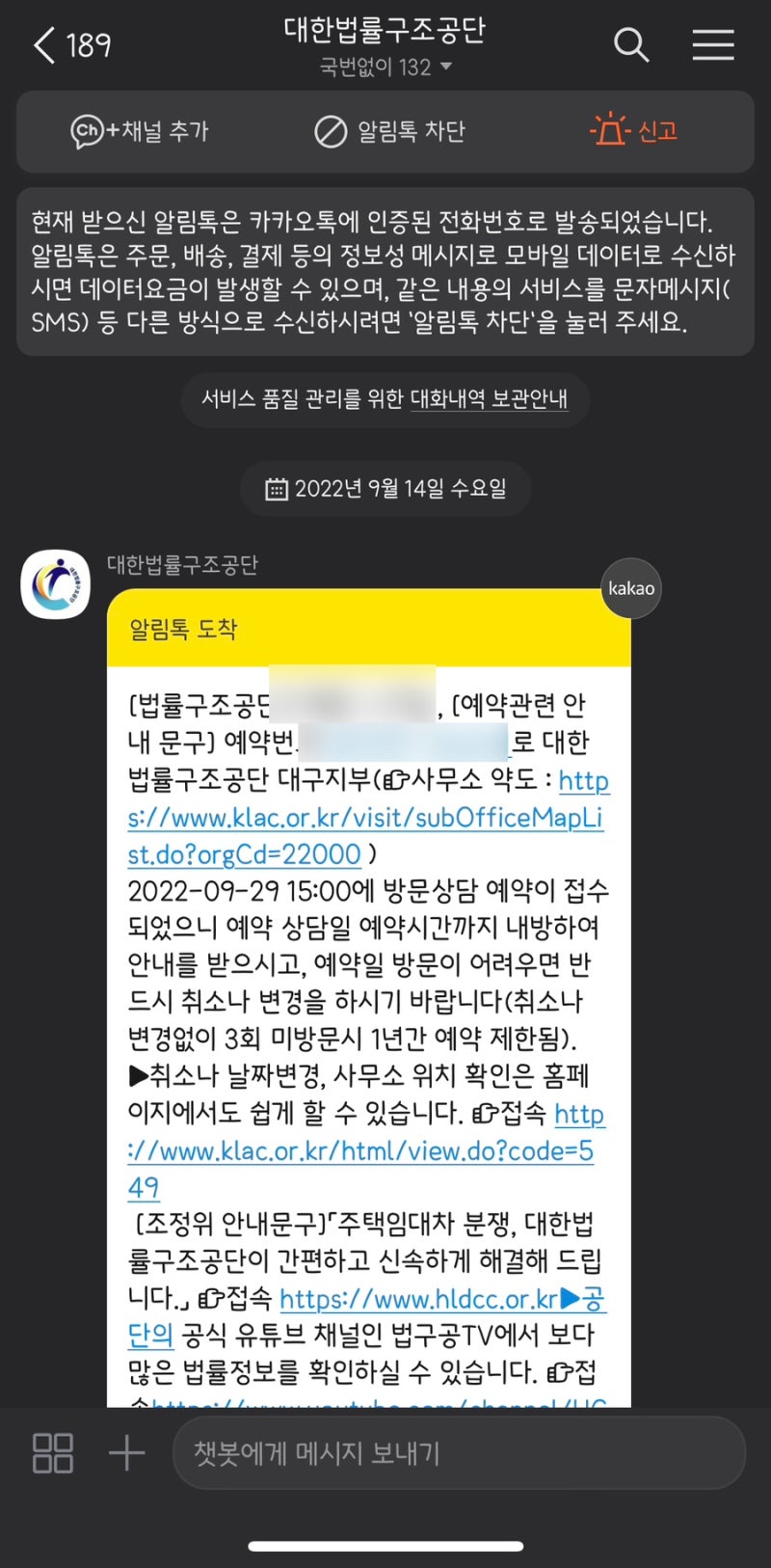Open search in this chat
This screenshot has width=771, height=1568.
click(x=631, y=44)
